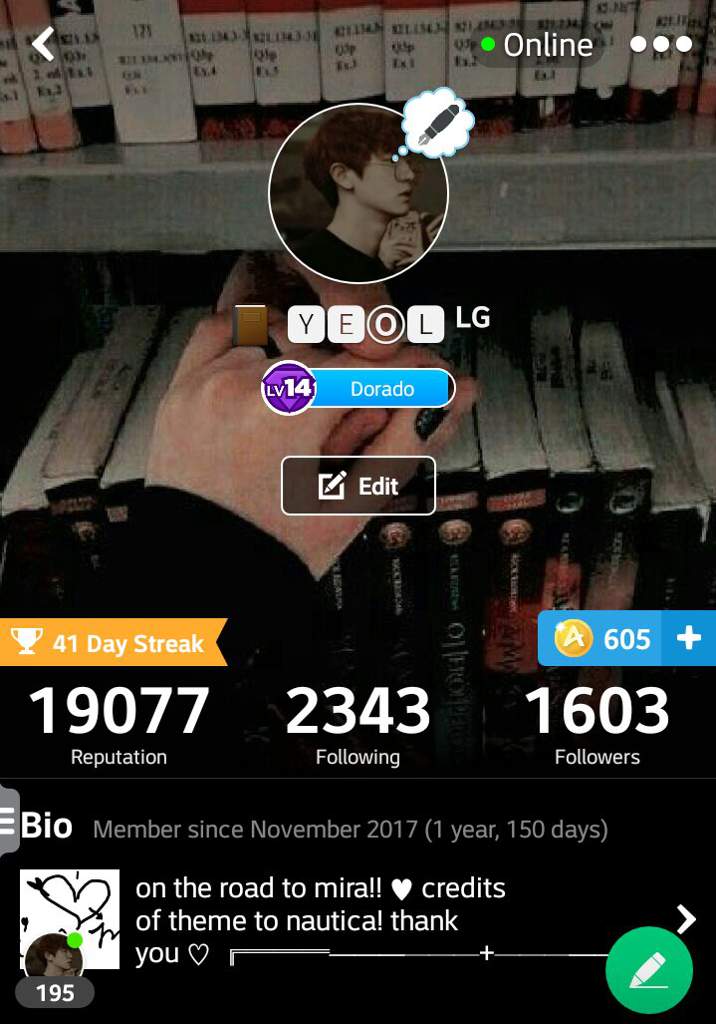Open the 1603 Followers list
This screenshot has height=1024, width=716.
coord(596,725)
